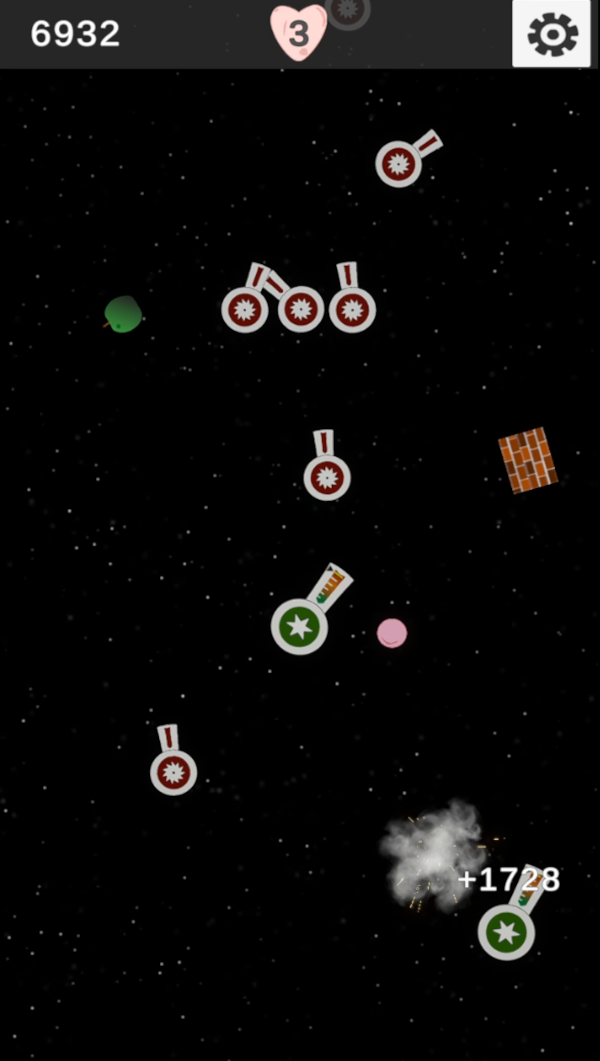Viewport: 600px width, 1061px height.
Task: Open the settings gear
Action: click(552, 34)
